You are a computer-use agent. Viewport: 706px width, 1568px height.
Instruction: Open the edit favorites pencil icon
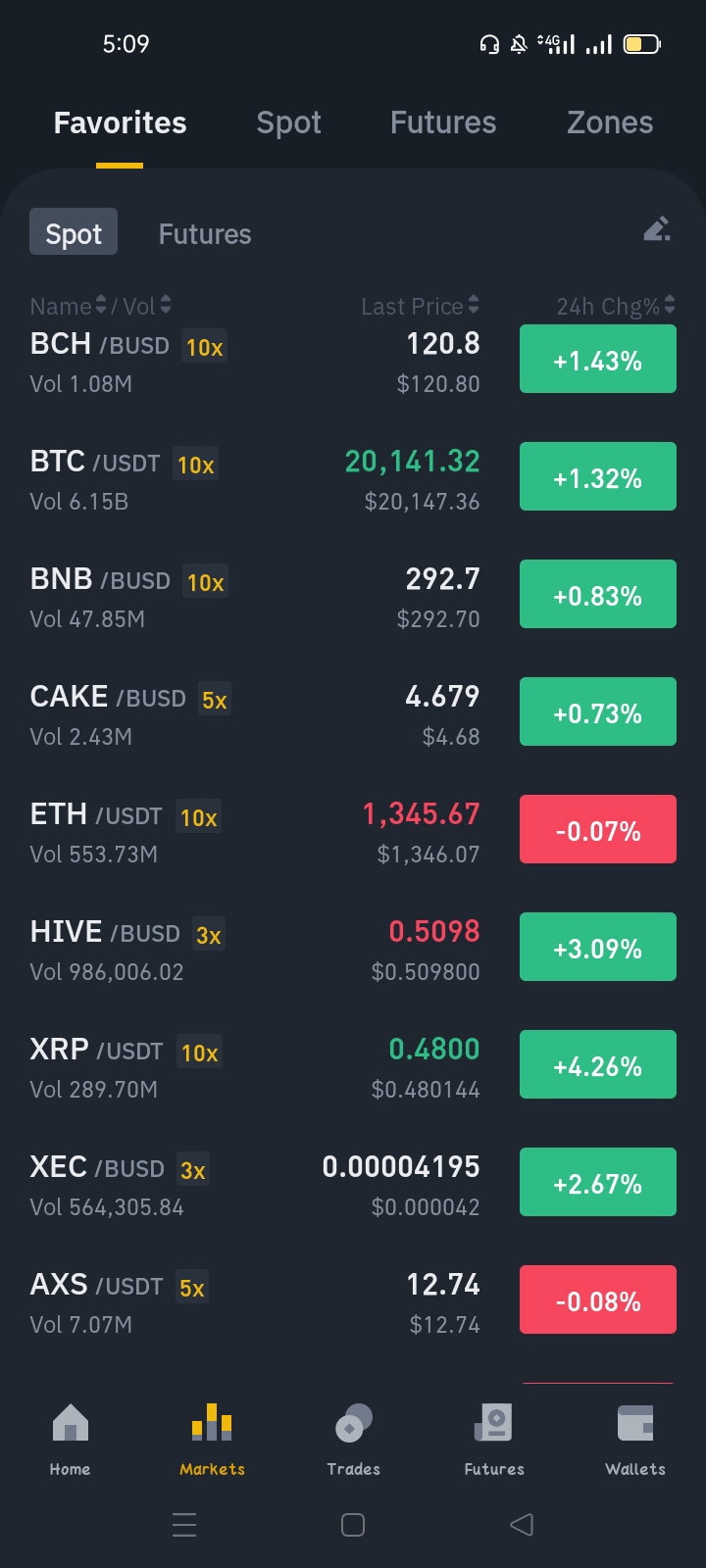coord(657,229)
